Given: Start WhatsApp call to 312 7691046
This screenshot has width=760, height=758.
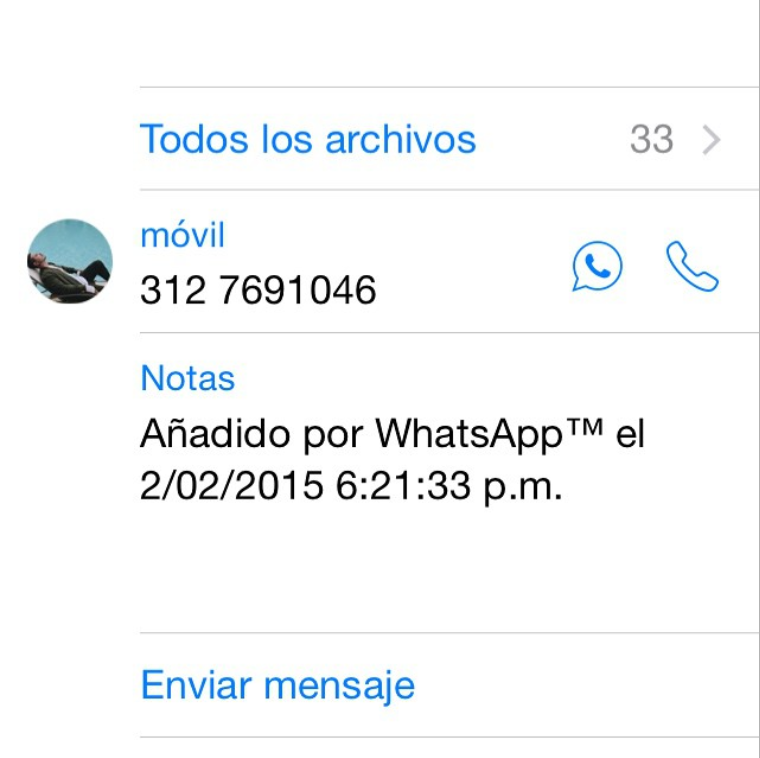Looking at the screenshot, I should click(597, 266).
